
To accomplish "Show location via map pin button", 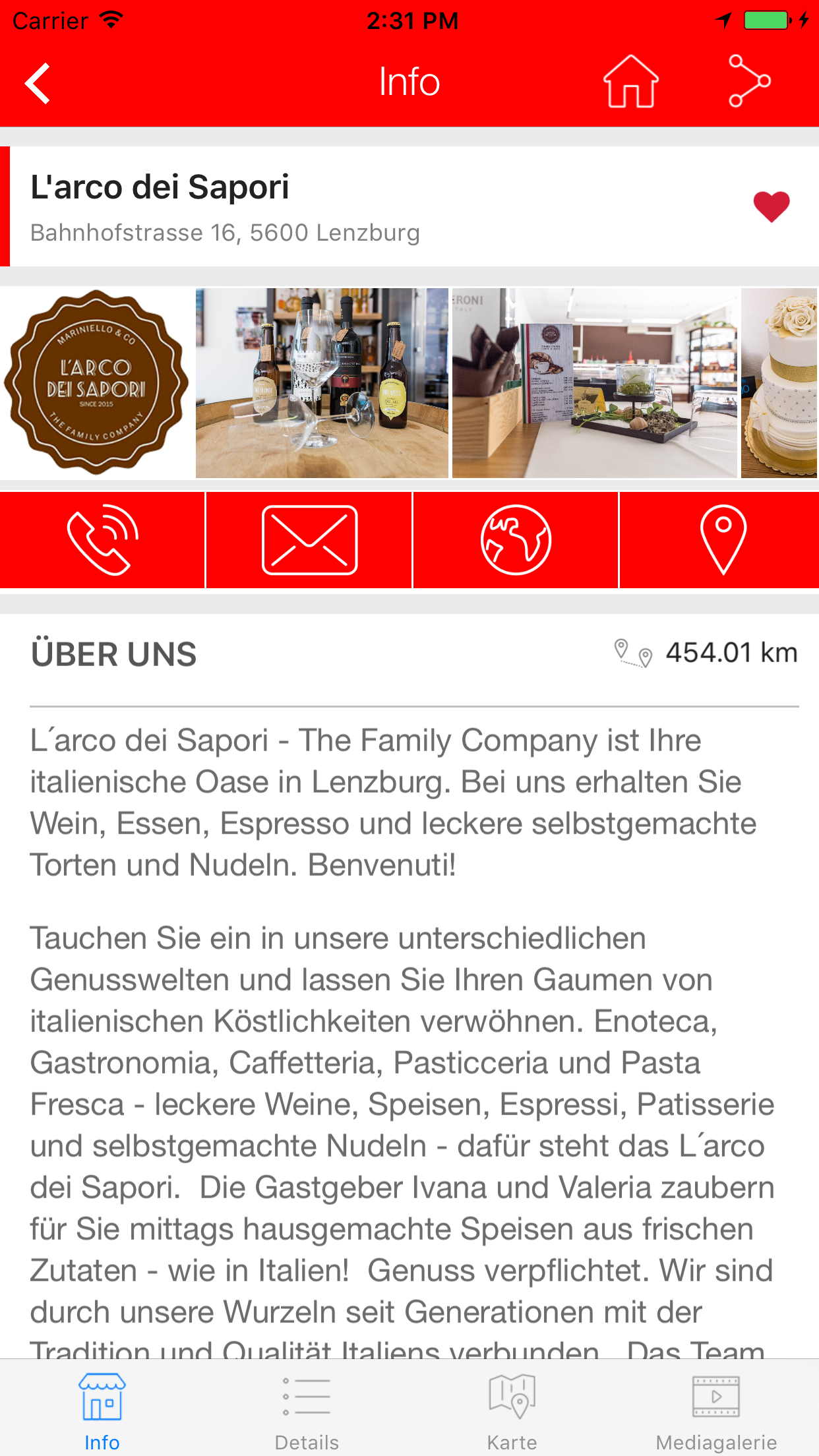I will point(722,540).
